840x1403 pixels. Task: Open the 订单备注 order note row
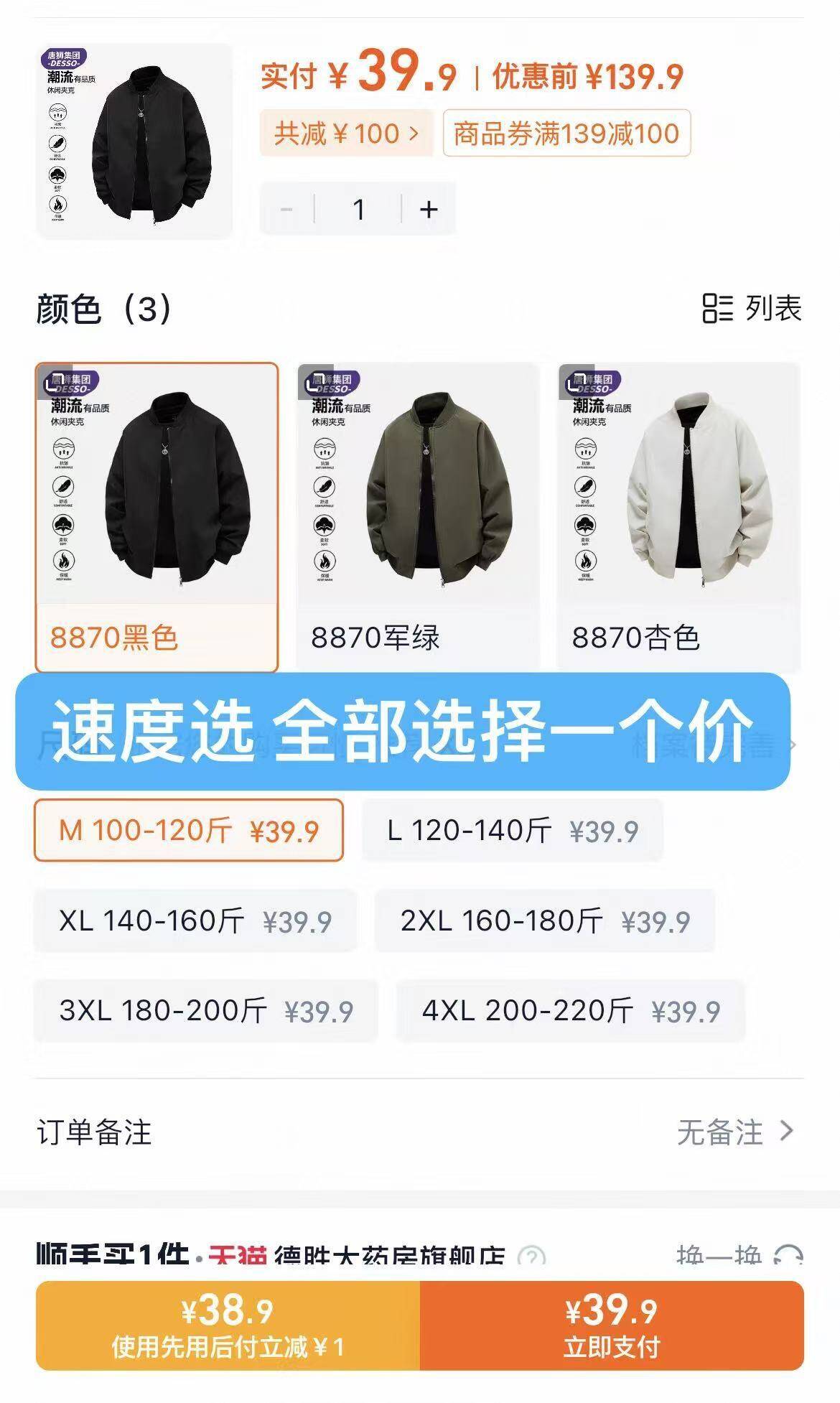[x=419, y=1132]
